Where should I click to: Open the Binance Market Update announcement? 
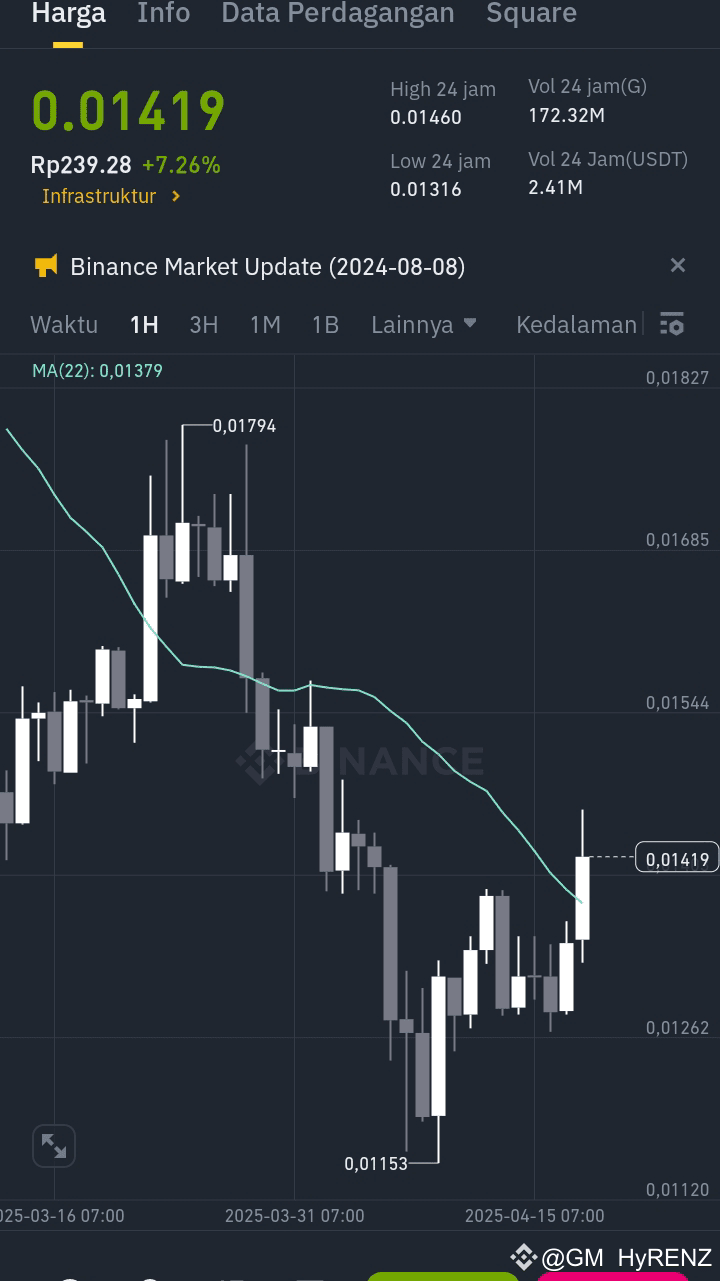(265, 266)
